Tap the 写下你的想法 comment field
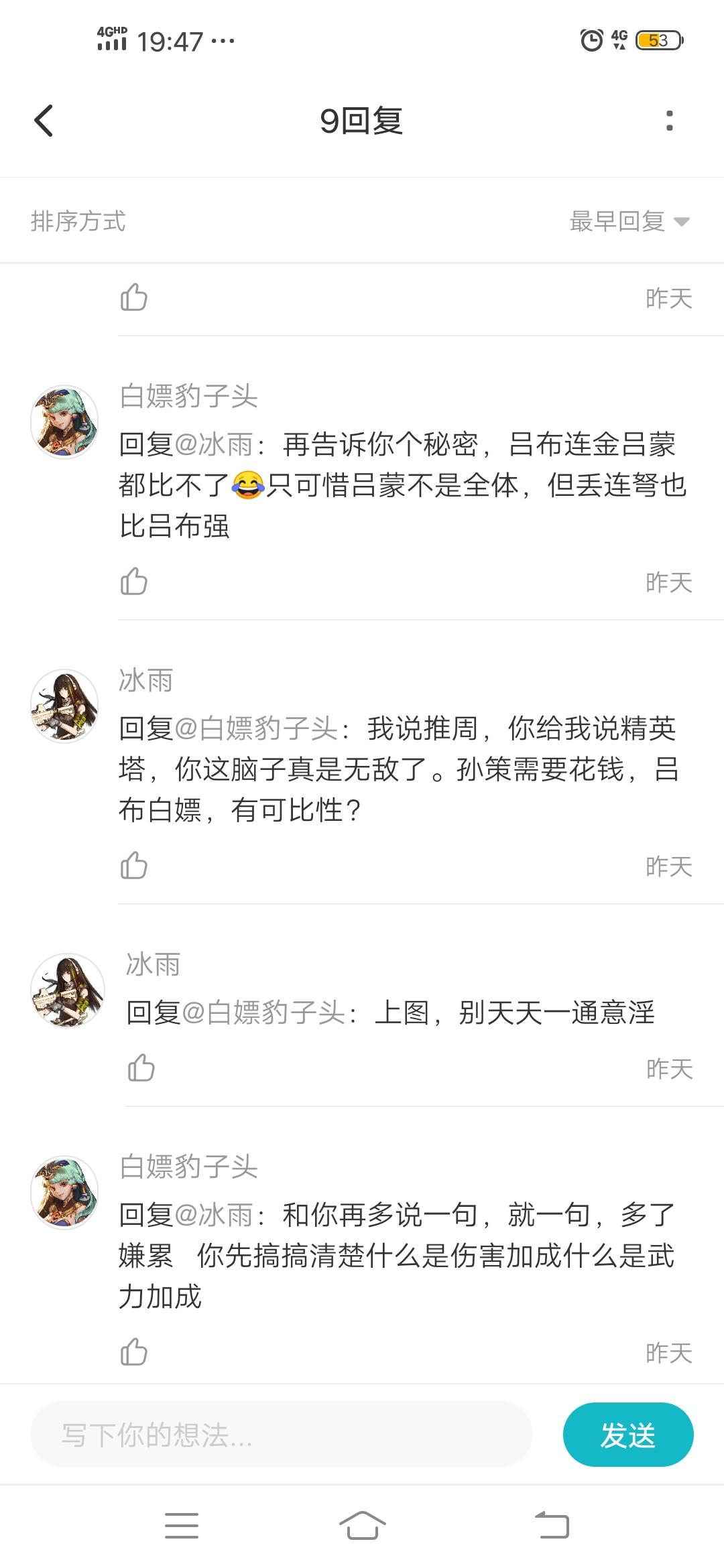Screen dimensions: 724x1568 pyautogui.click(x=282, y=1435)
